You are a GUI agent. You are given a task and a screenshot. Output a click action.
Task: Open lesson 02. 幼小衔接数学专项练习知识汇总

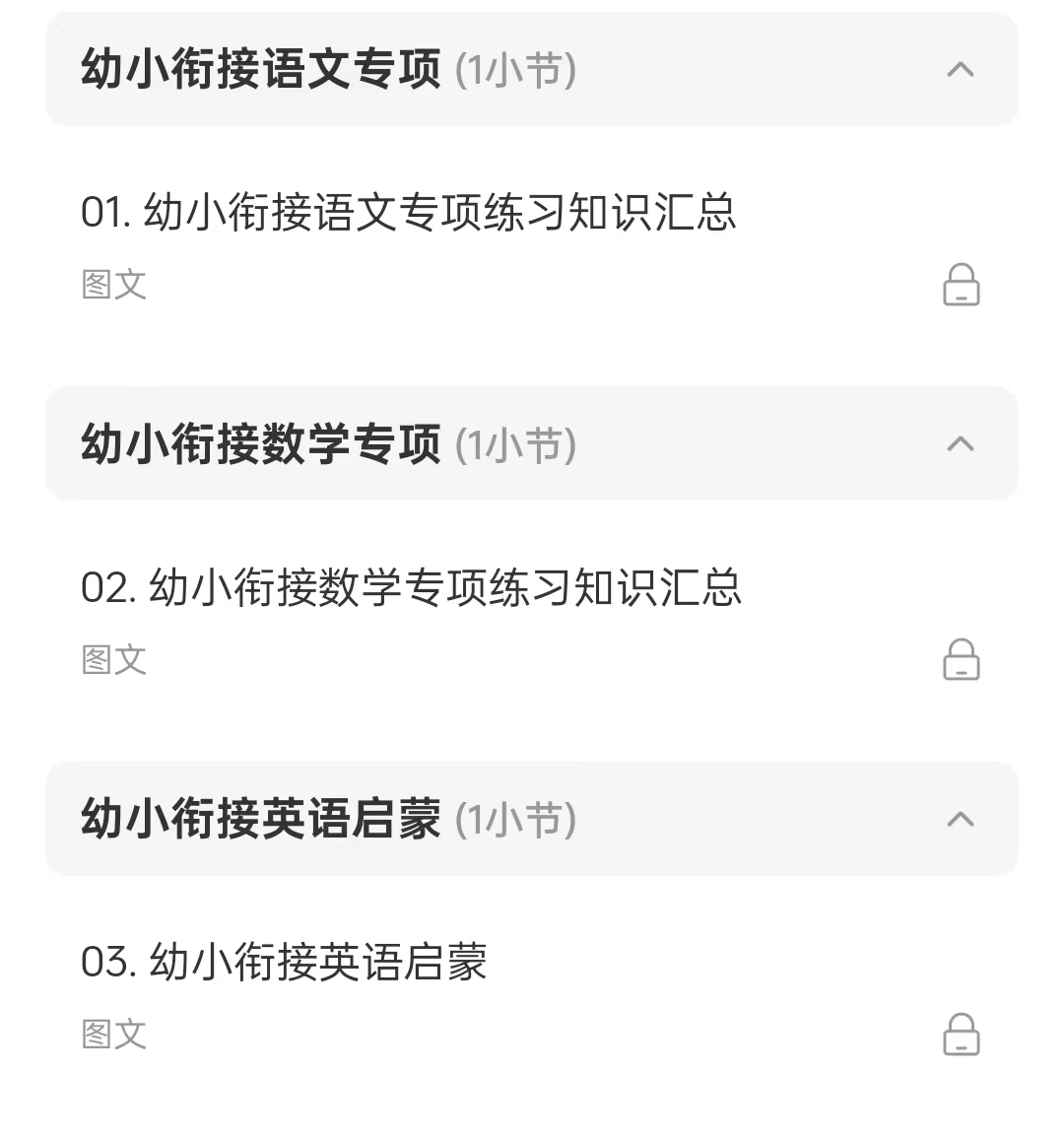[x=411, y=588]
